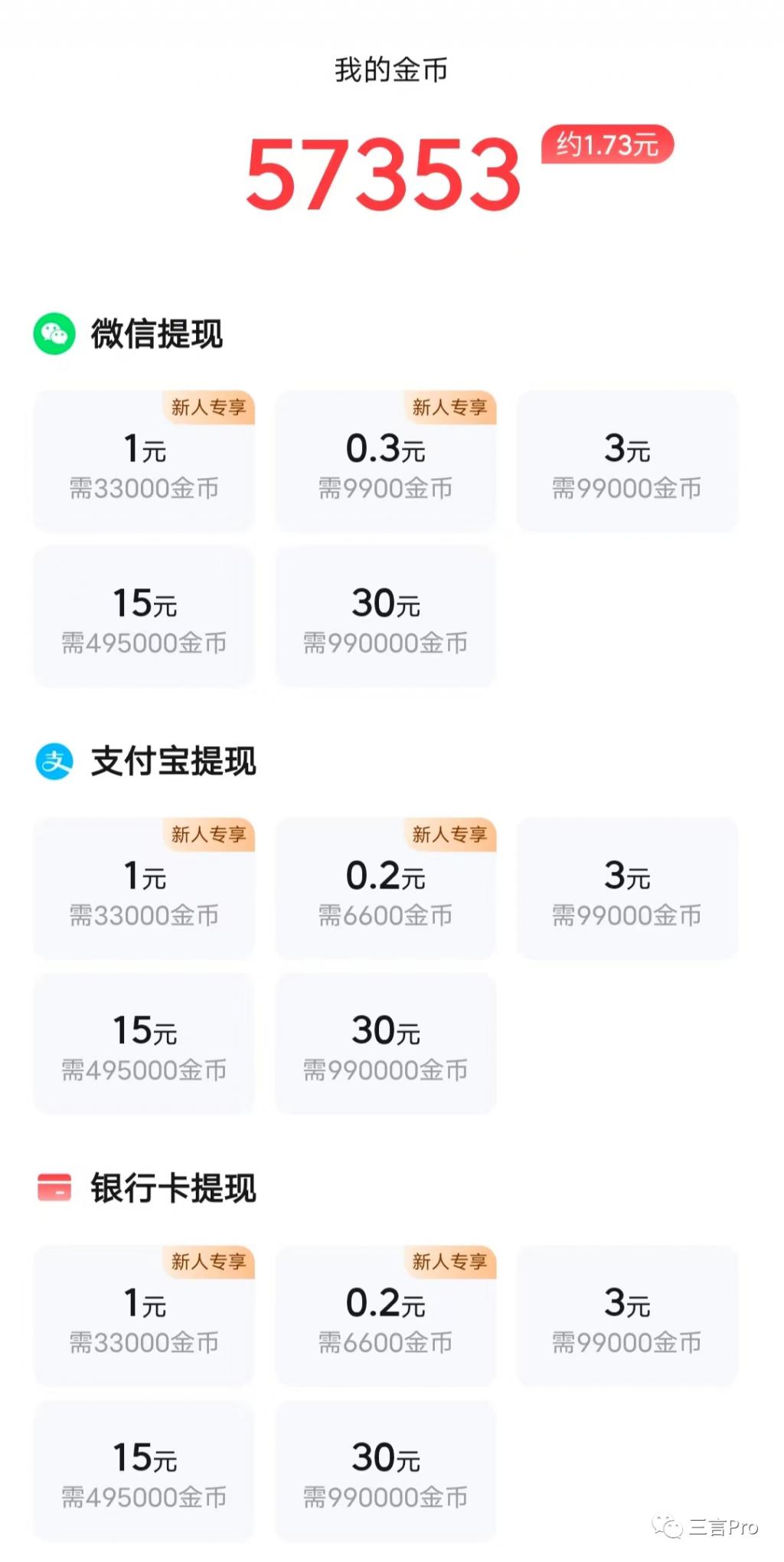Pick 3元 under bank card withdrawal
This screenshot has height=1562, width=784.
(x=627, y=1316)
